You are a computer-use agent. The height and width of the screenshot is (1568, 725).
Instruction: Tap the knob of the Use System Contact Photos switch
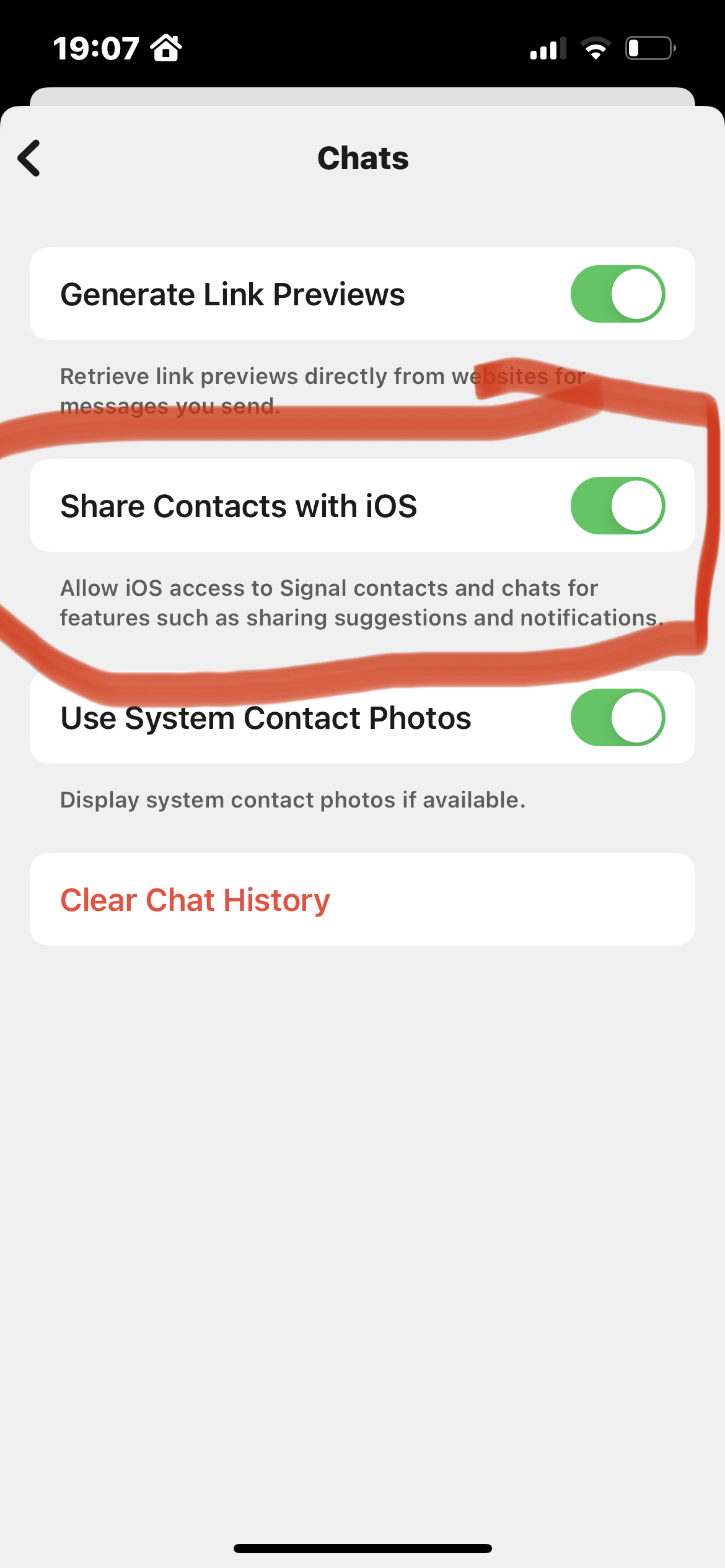(x=637, y=717)
